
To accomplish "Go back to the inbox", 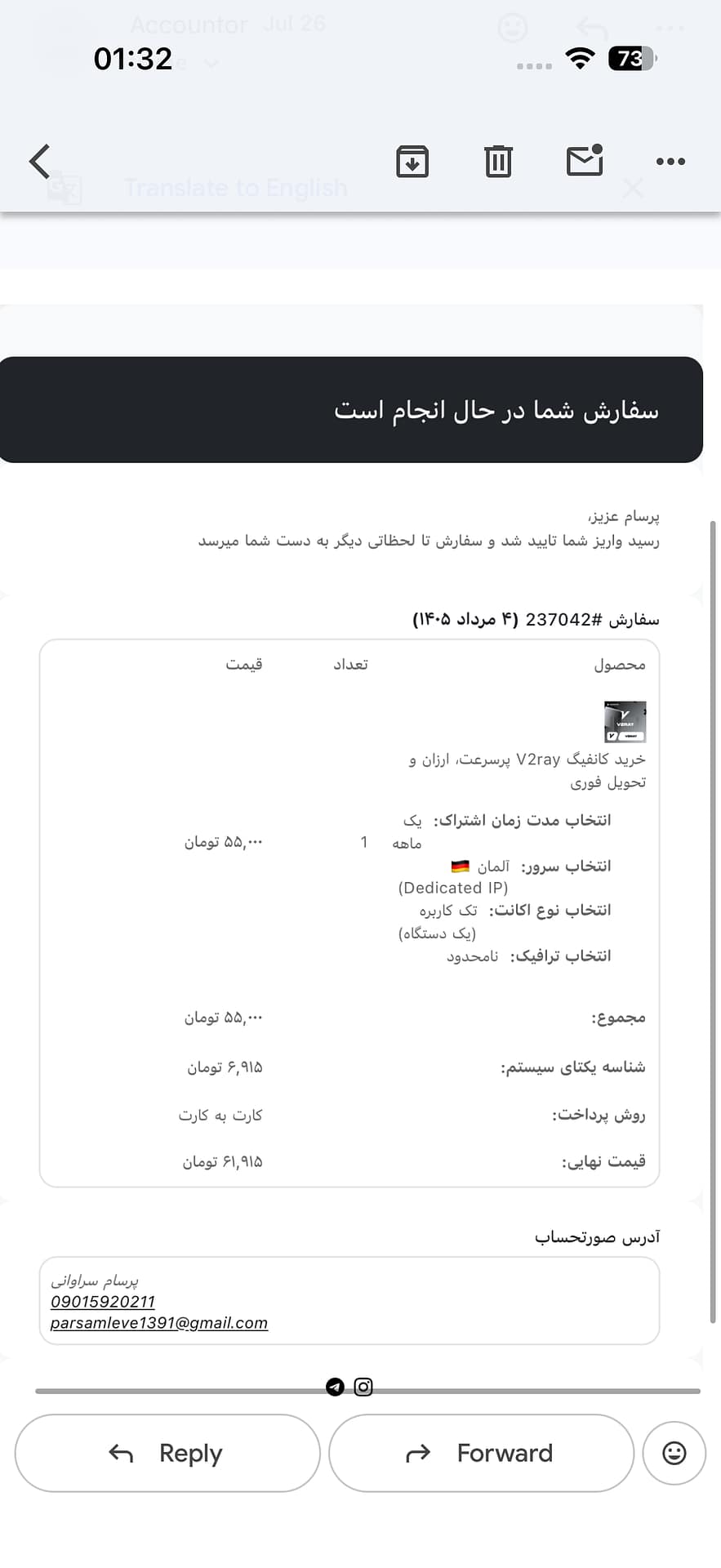I will [x=40, y=161].
